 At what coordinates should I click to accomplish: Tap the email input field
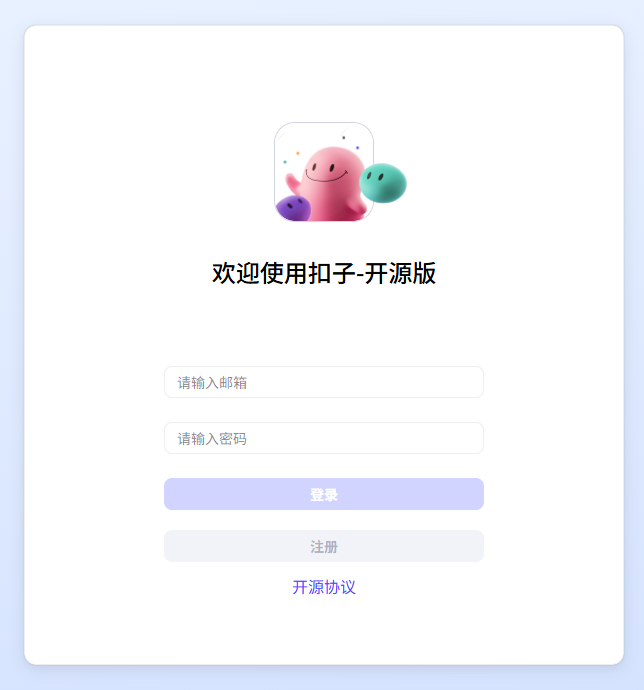(323, 382)
